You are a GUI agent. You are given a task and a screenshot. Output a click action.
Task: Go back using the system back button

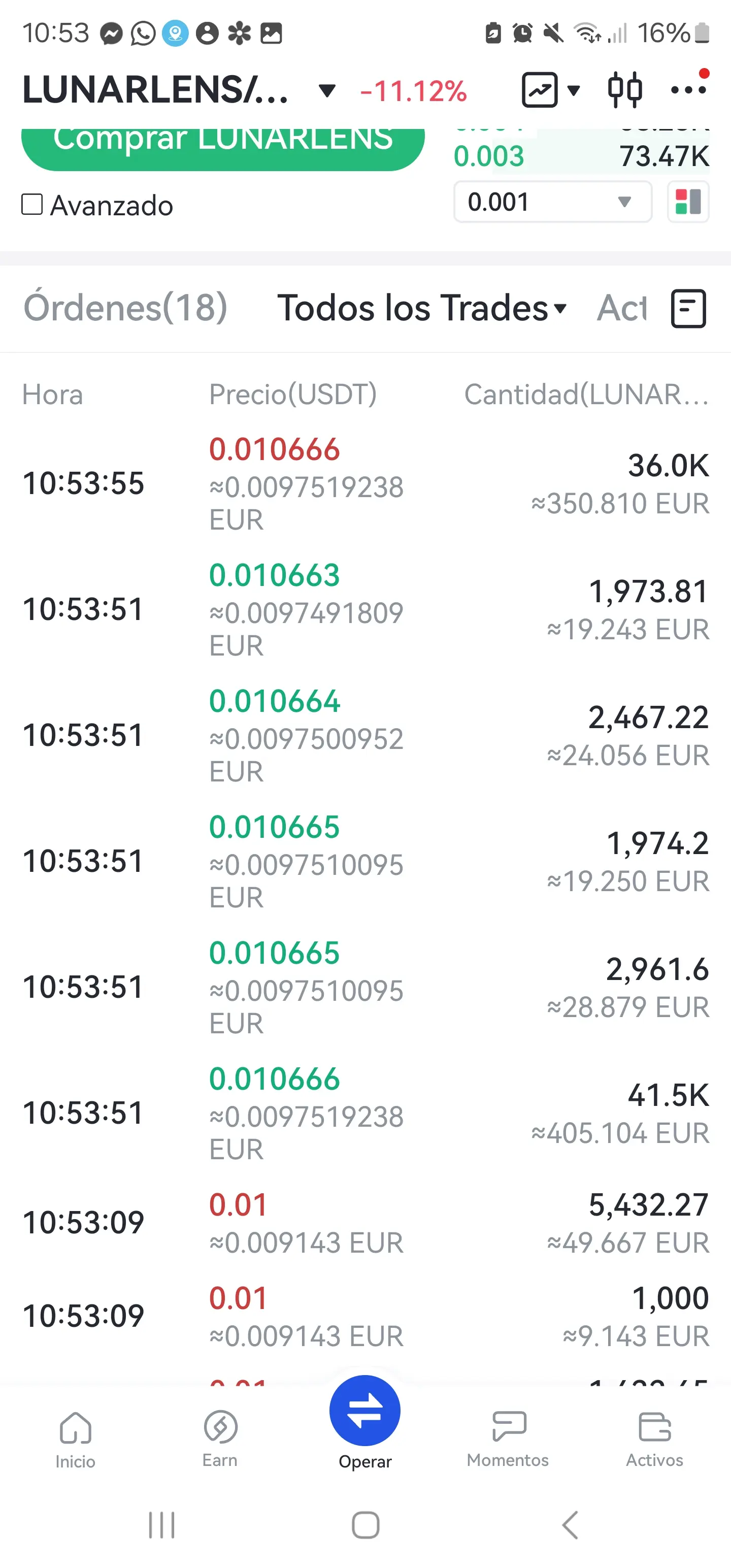(570, 1525)
